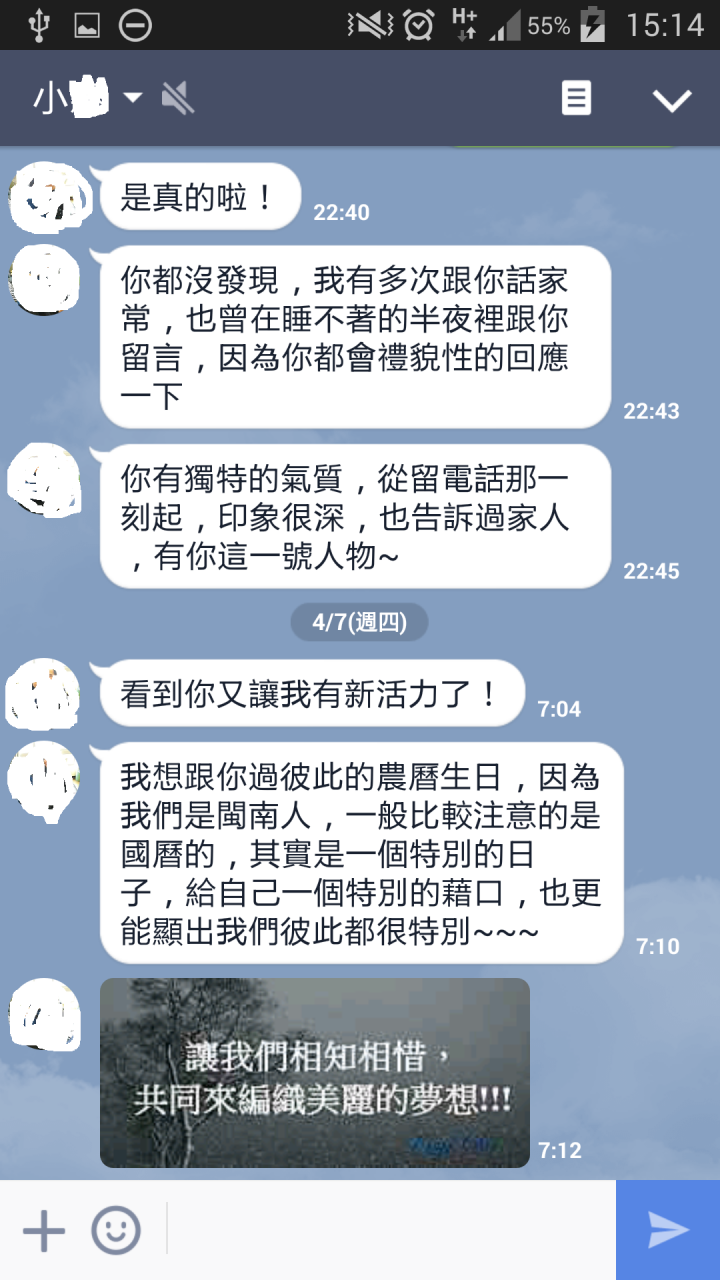Open the tree image sent at 7:12
720x1280 pixels.
click(315, 1073)
